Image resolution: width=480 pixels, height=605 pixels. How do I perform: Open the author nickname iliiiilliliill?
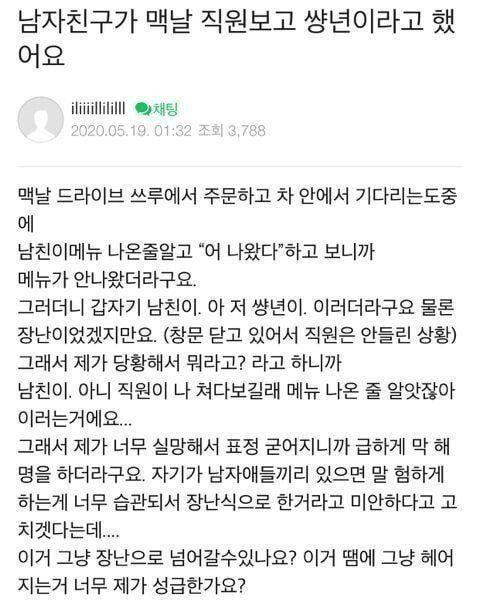[x=98, y=108]
